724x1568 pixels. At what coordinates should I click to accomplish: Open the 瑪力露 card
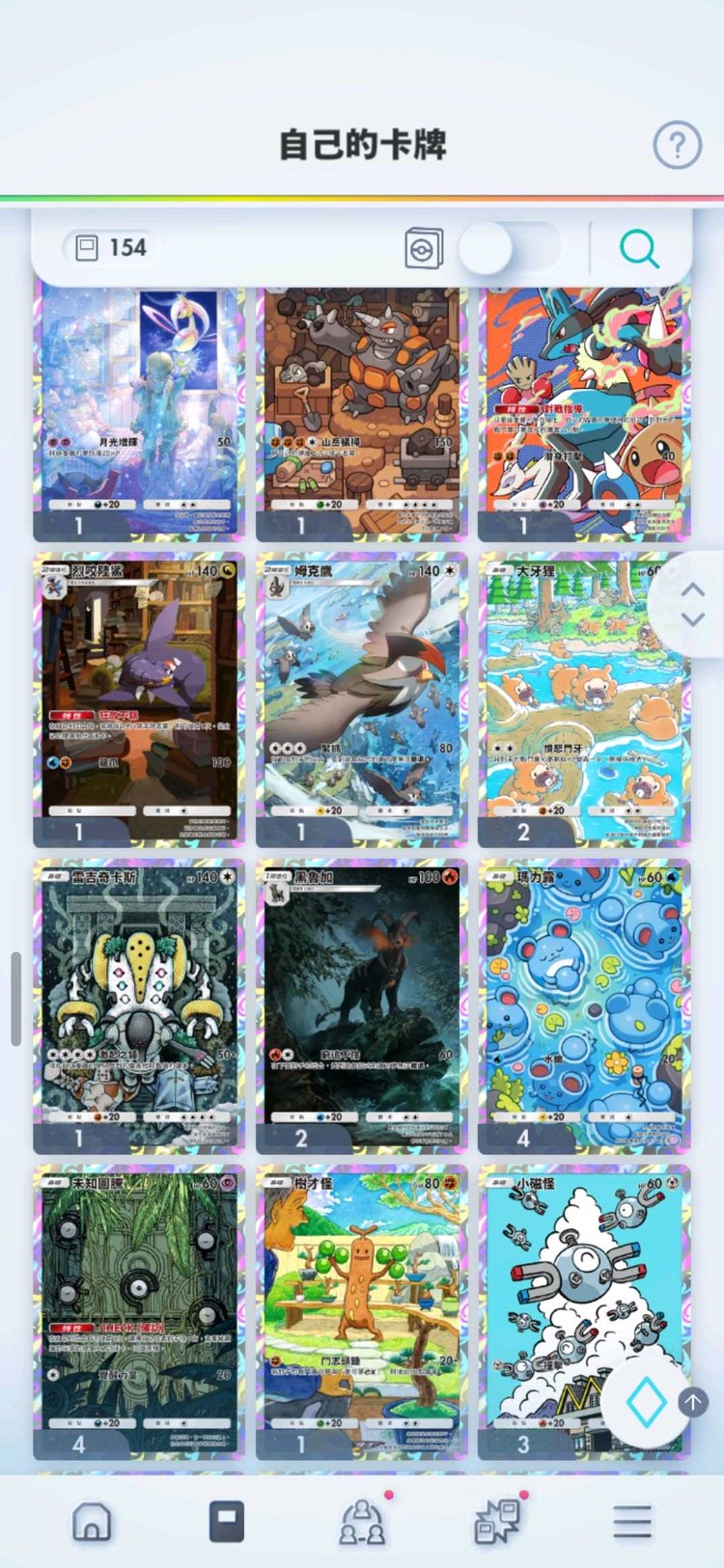click(583, 1004)
